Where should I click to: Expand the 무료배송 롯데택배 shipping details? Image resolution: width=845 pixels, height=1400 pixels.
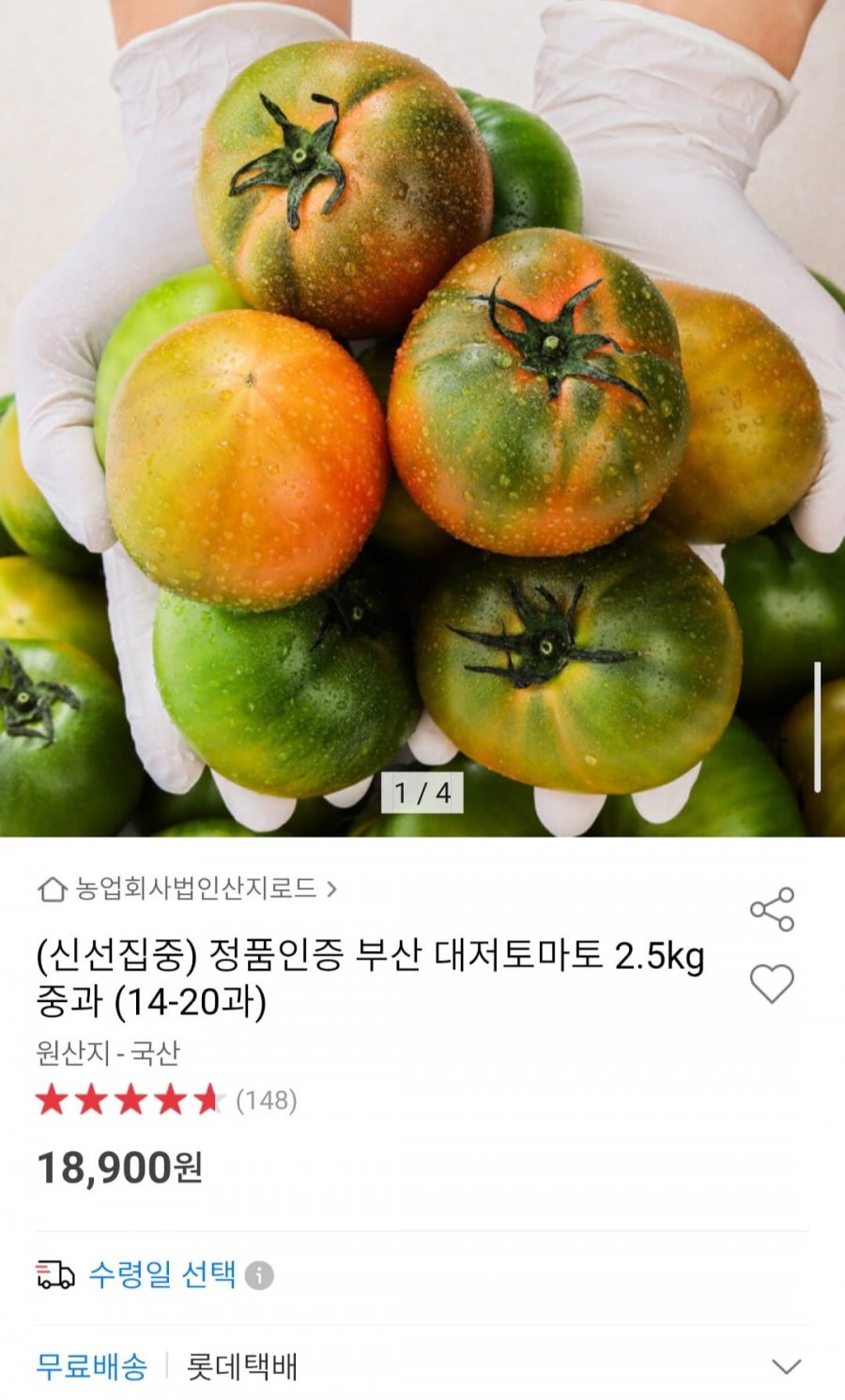(x=786, y=1366)
